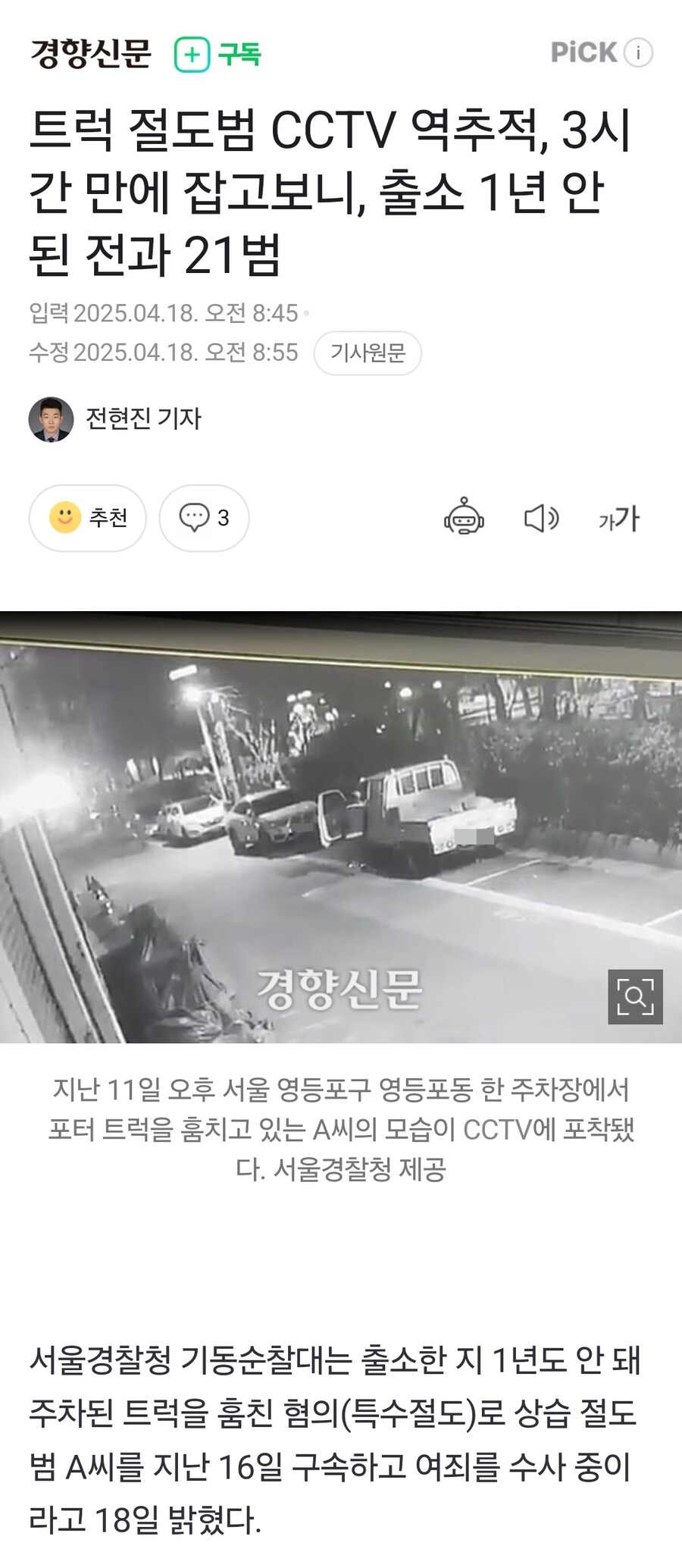The image size is (682, 1568).
Task: Enlarge the CCTV photo with the magnifier icon
Action: pyautogui.click(x=635, y=996)
